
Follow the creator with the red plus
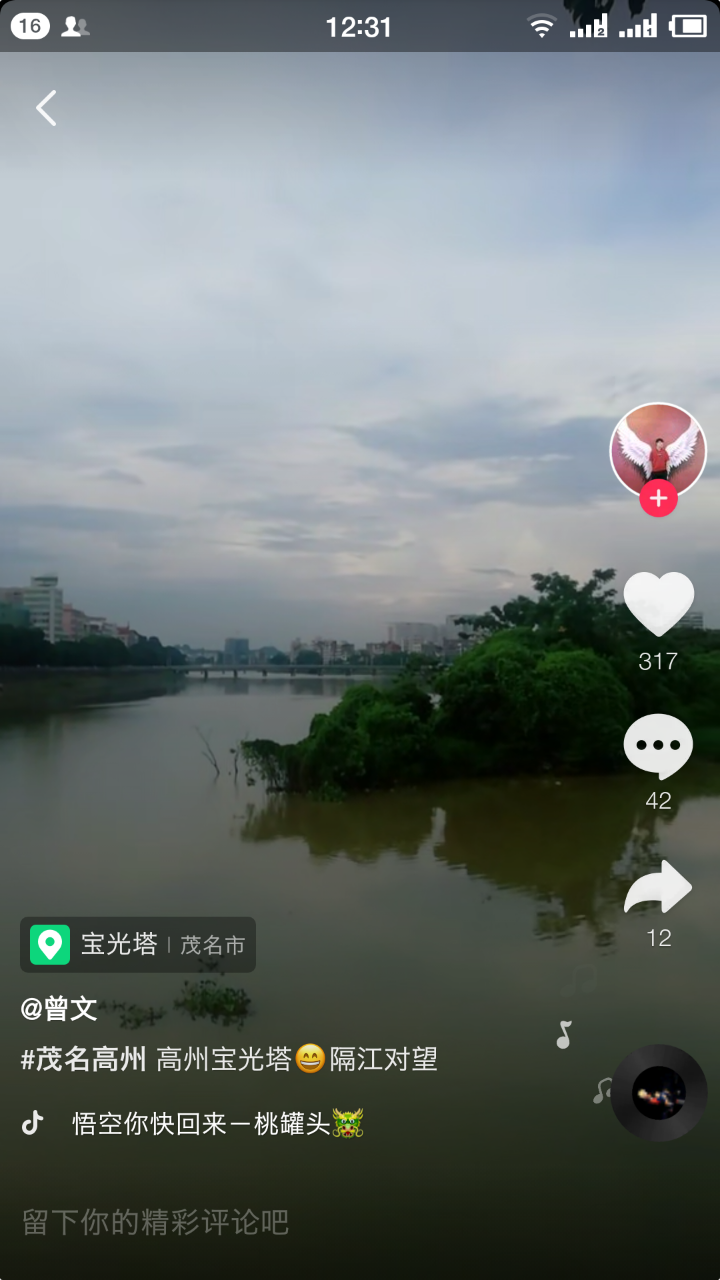(658, 498)
